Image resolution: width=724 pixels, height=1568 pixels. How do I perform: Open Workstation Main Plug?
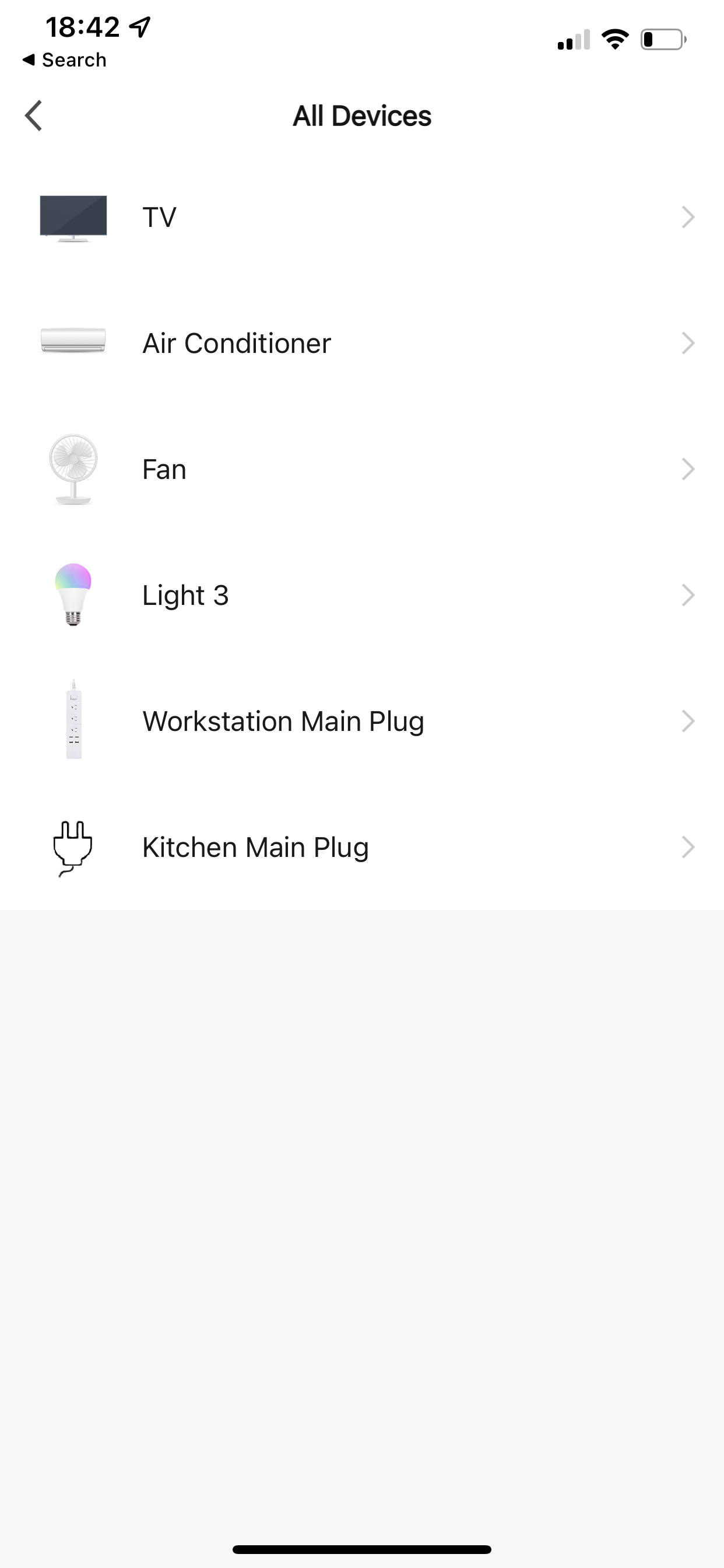(361, 722)
